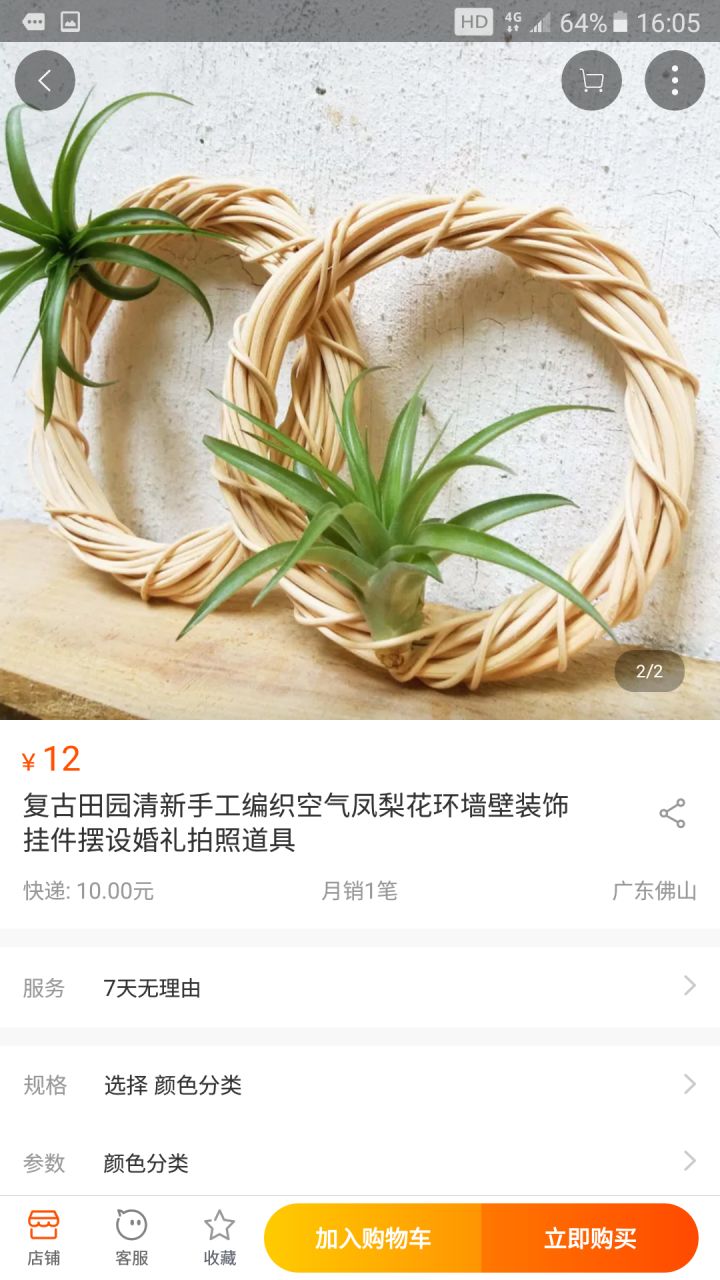Go back using the arrow icon

(45, 81)
